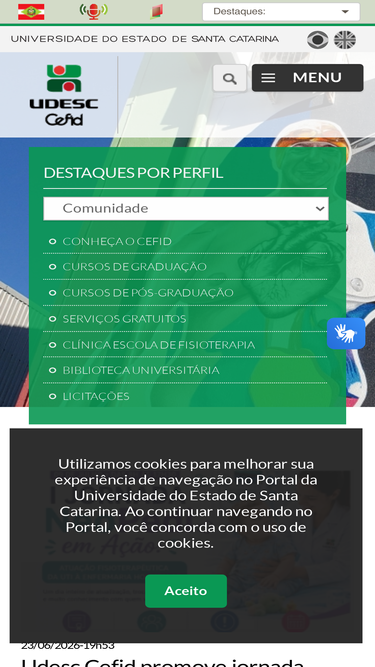Open Conheça o Cefid link

tap(117, 242)
